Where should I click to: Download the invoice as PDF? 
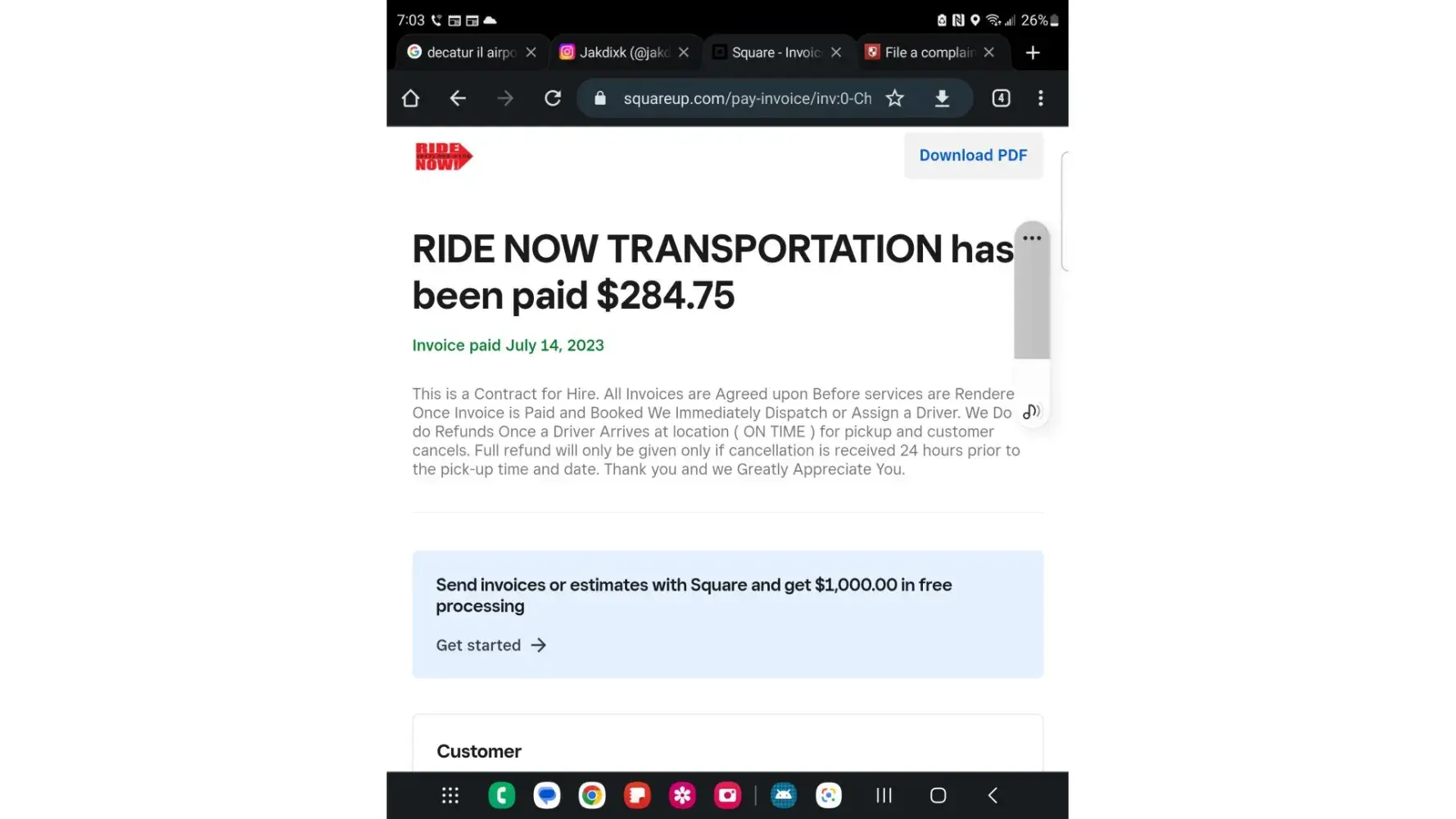pyautogui.click(x=972, y=156)
